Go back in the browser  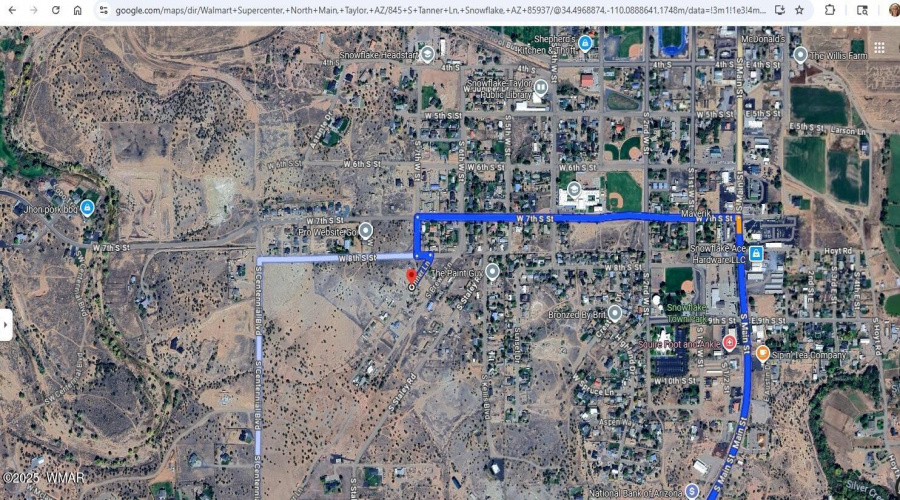coord(10,10)
